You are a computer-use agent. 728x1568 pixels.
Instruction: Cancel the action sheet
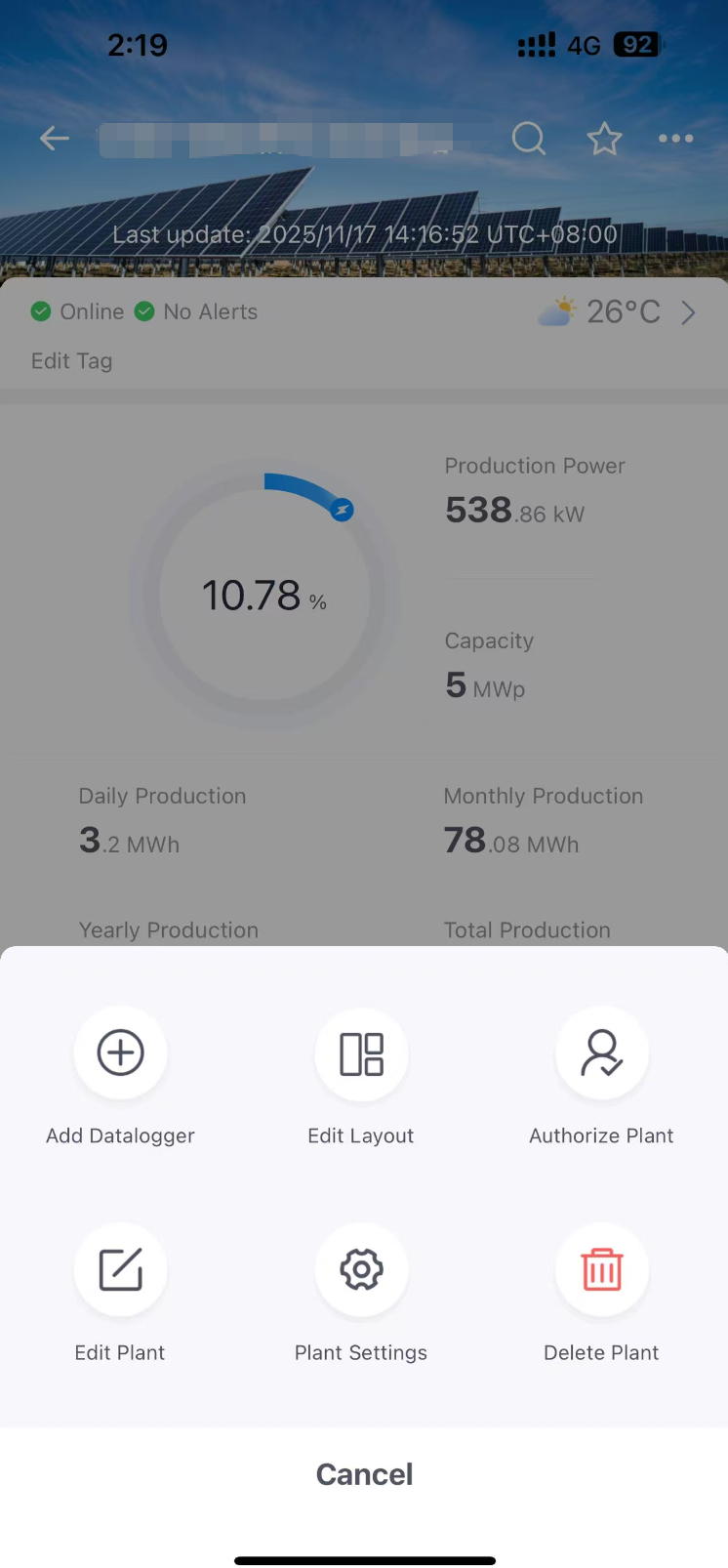click(364, 1474)
